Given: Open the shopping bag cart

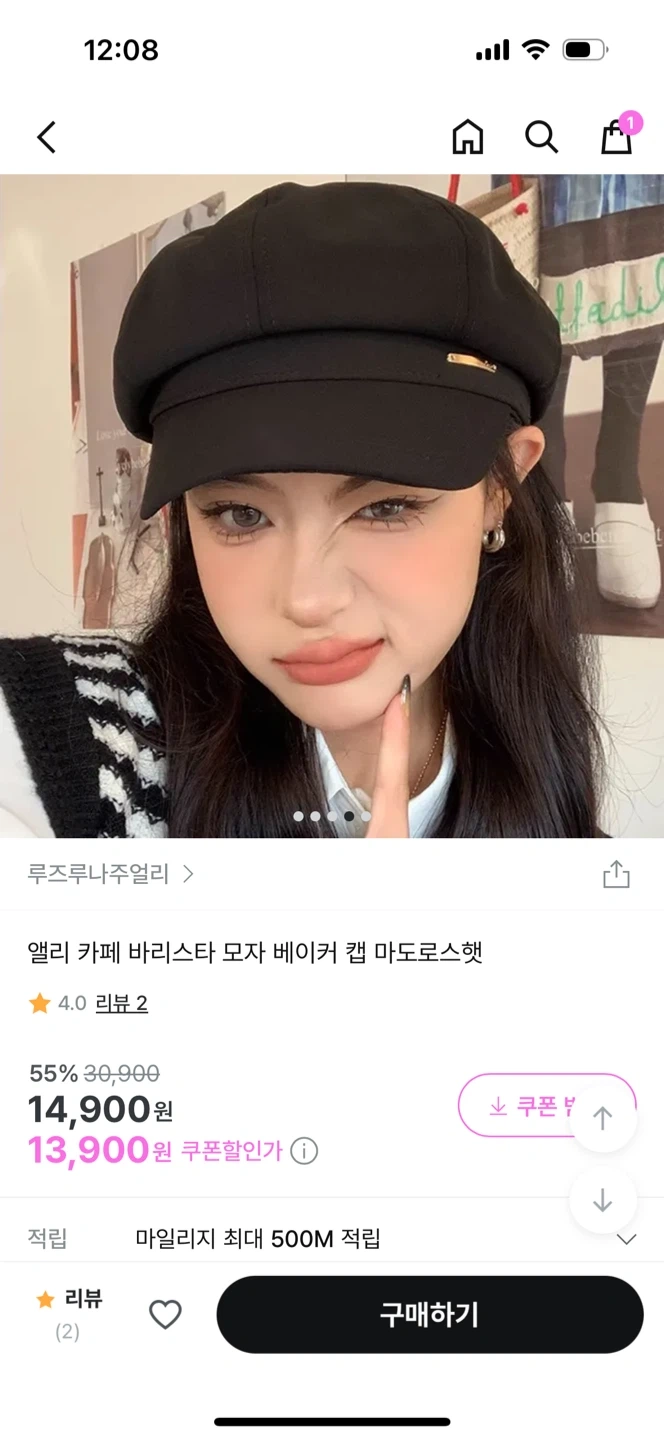Looking at the screenshot, I should point(616,137).
